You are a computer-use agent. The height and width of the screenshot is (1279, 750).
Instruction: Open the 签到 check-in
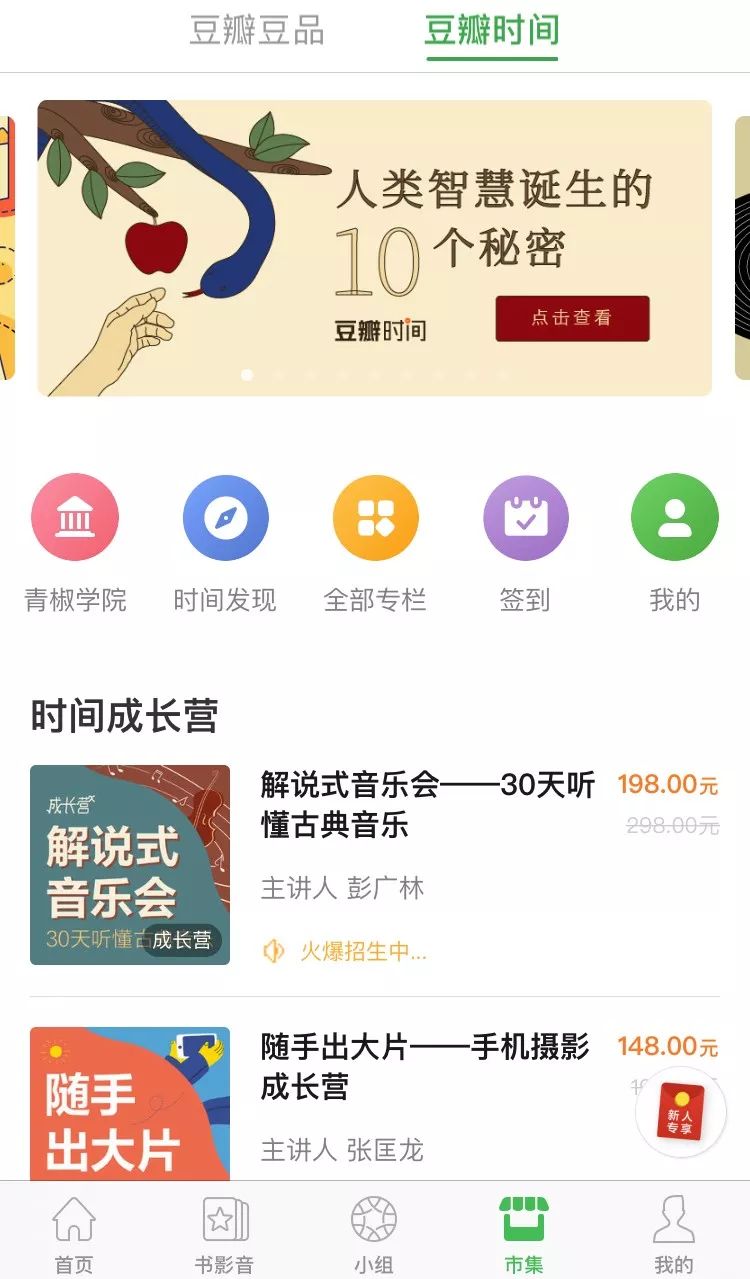[525, 518]
